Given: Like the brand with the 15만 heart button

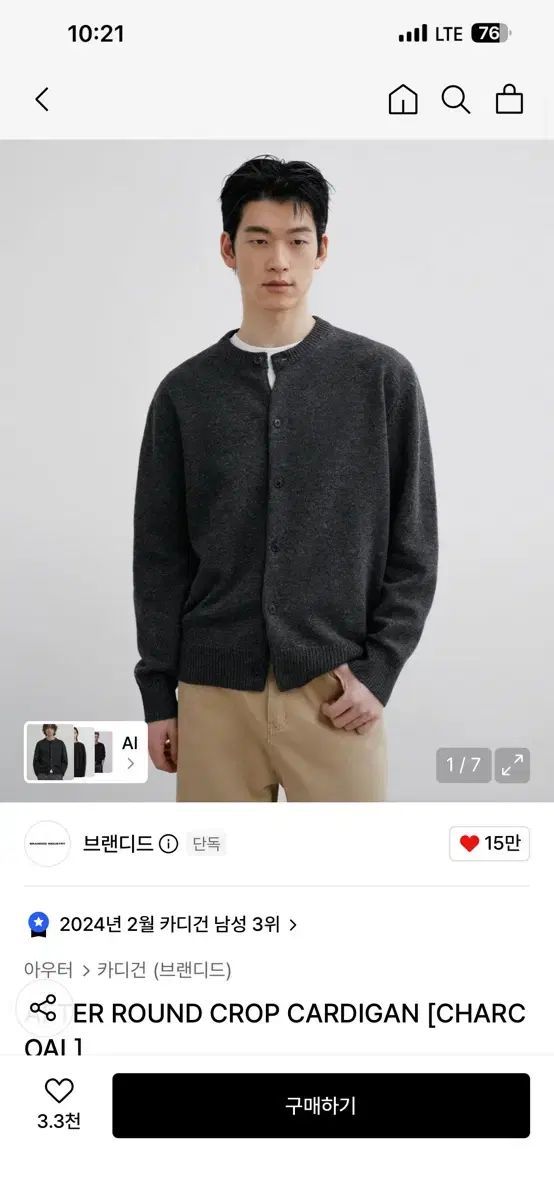Looking at the screenshot, I should (489, 844).
